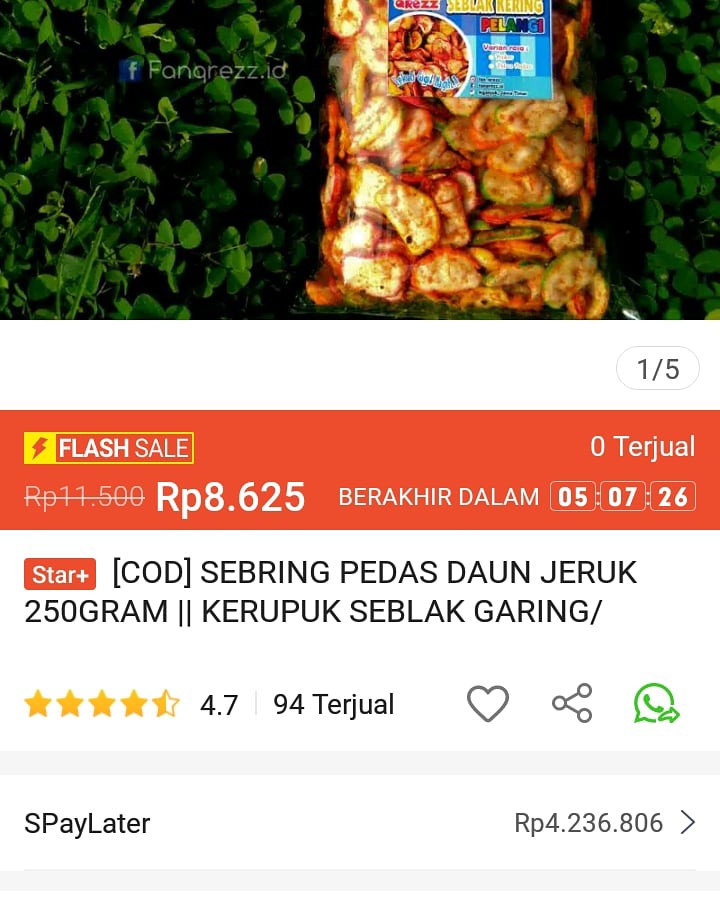
Task: Tap the half-filled fifth rating star
Action: point(166,704)
